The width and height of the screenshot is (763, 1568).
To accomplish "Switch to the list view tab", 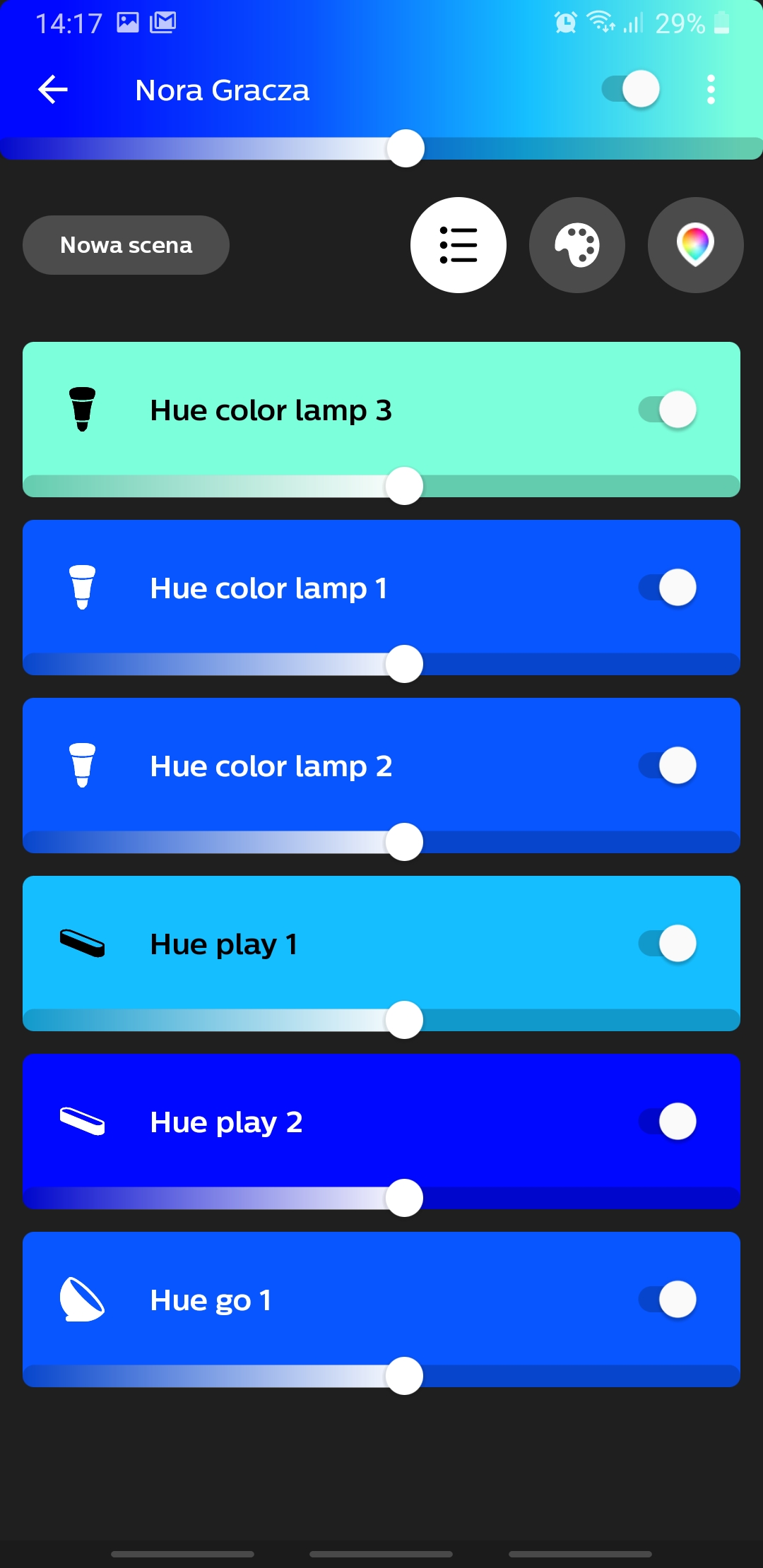I will pos(459,245).
